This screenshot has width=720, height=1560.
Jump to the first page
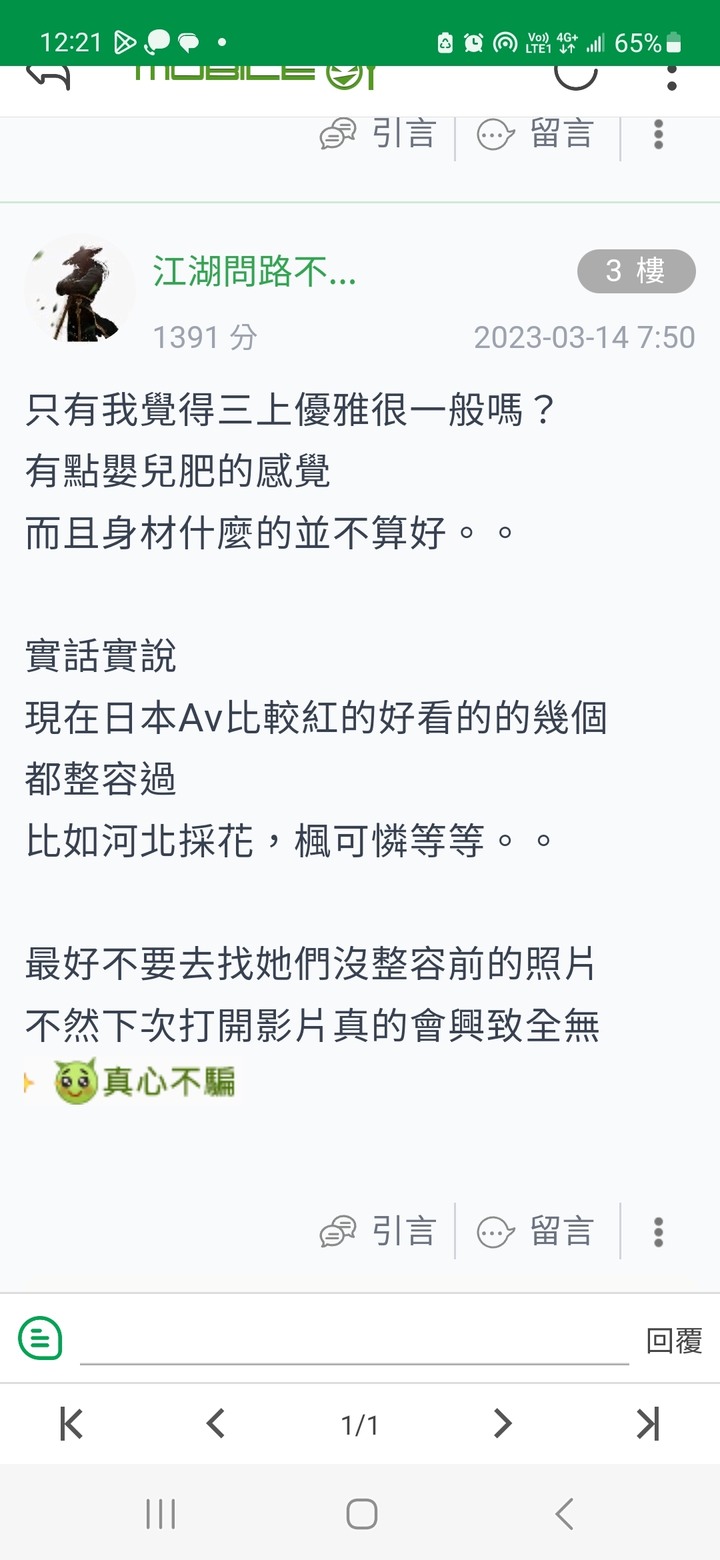[71, 1424]
